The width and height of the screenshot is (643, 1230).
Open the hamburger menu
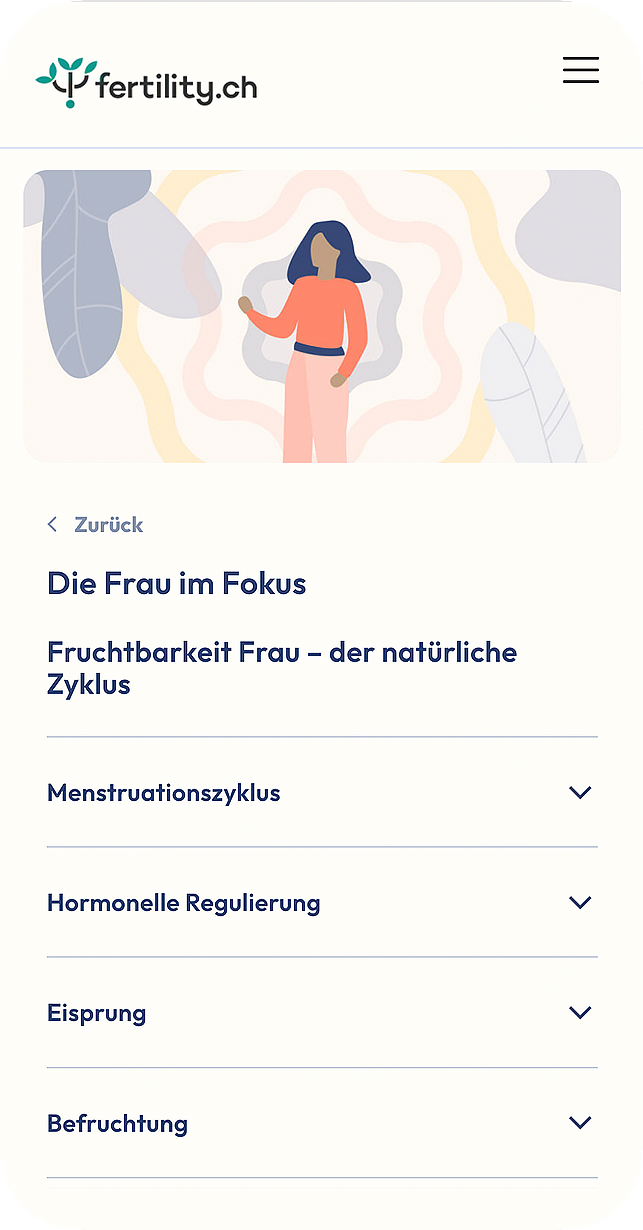click(x=580, y=70)
